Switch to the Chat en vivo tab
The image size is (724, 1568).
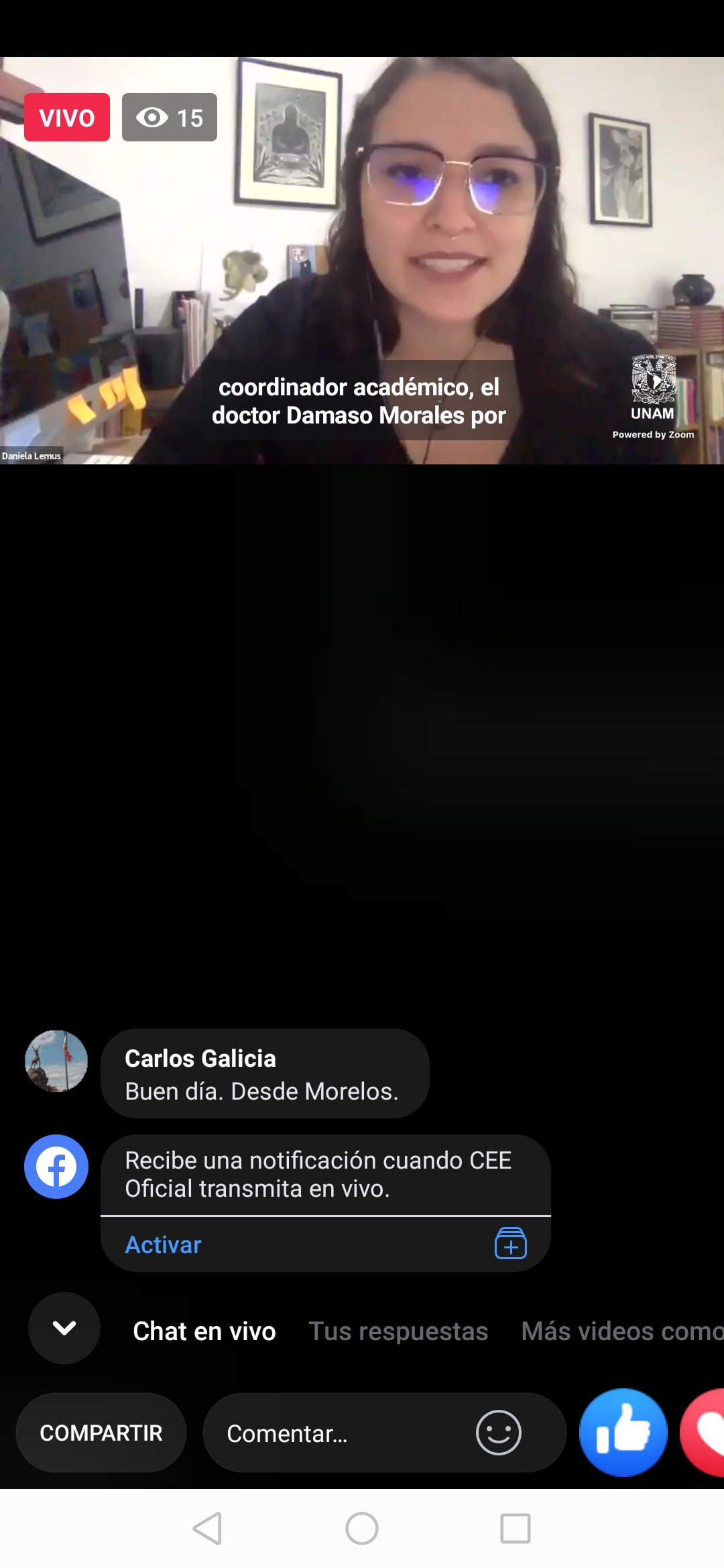click(x=204, y=1331)
